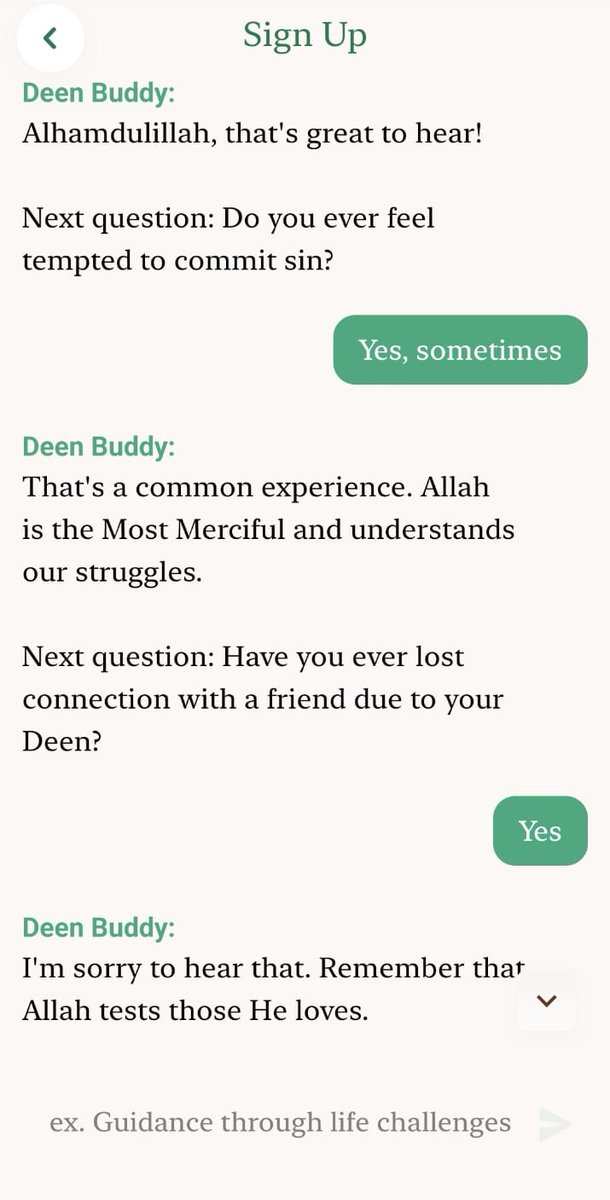This screenshot has width=610, height=1200.
Task: Send the message with the arrow icon
Action: click(555, 1124)
